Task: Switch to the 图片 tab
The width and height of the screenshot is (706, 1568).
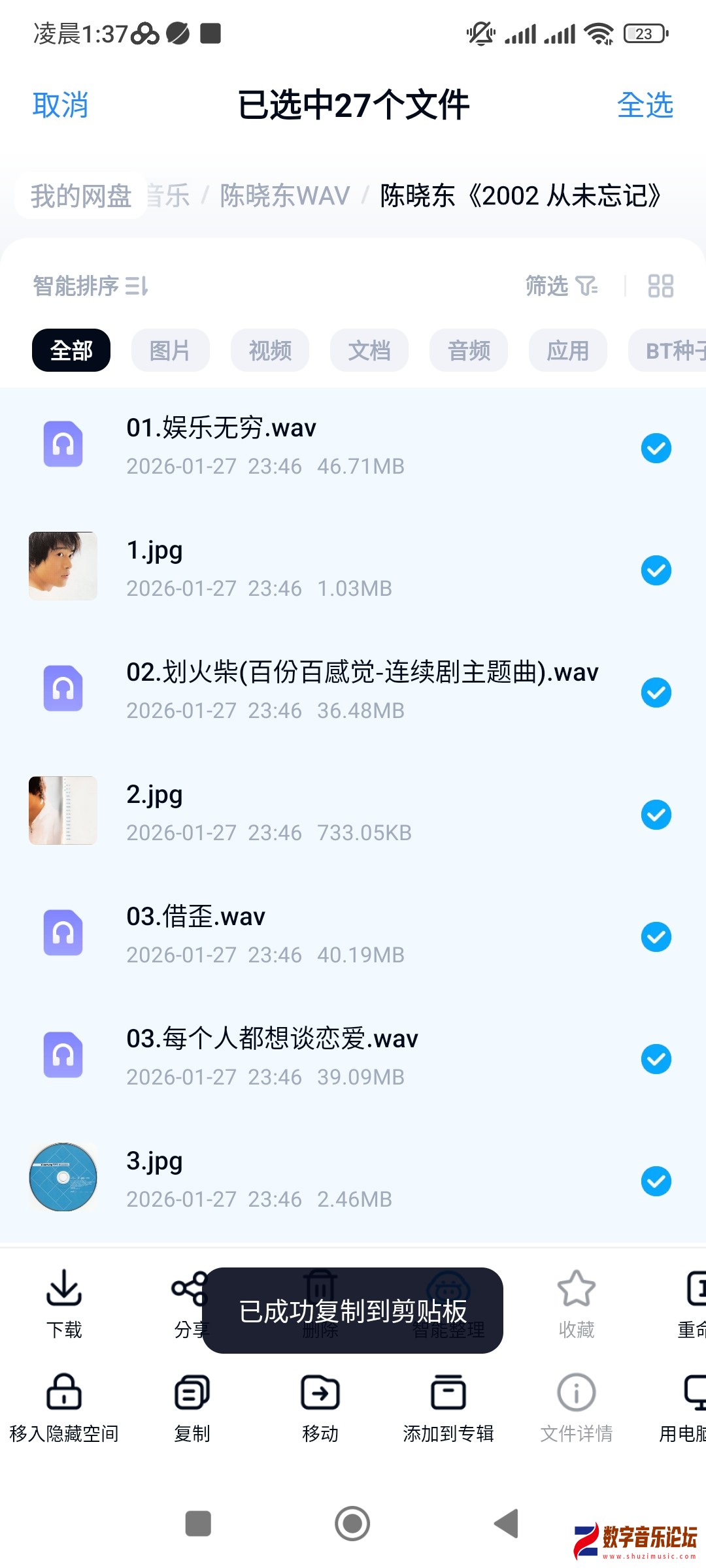Action: (x=170, y=350)
